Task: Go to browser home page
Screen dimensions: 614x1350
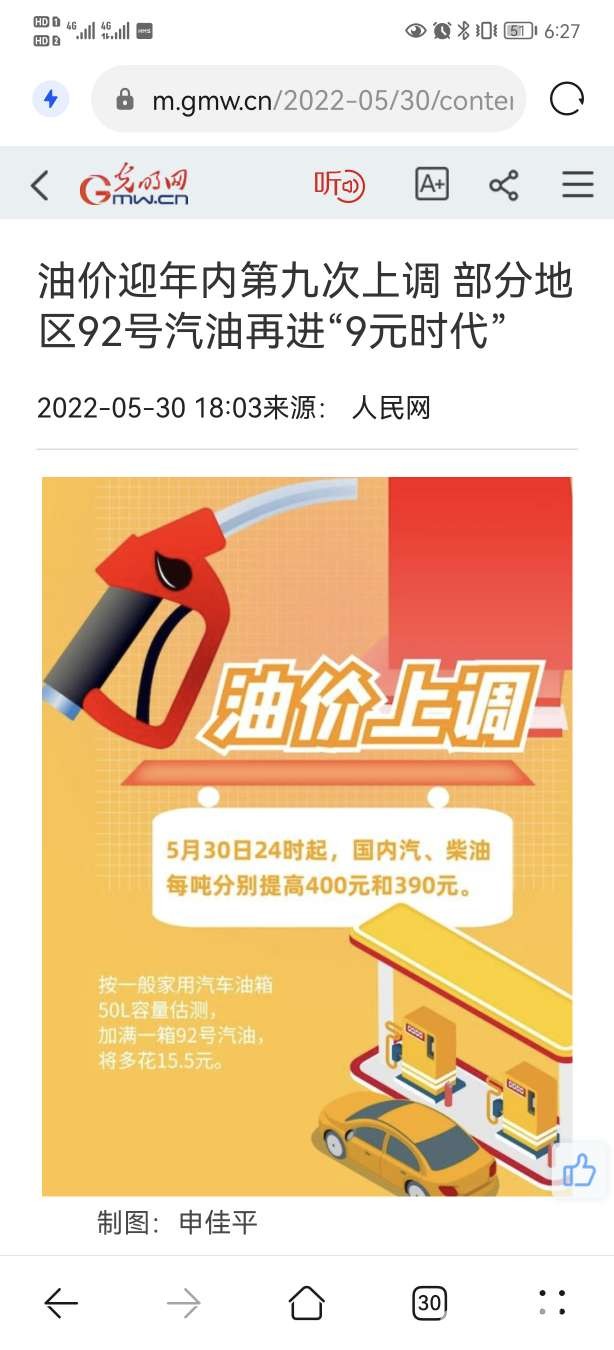Action: click(x=307, y=1302)
